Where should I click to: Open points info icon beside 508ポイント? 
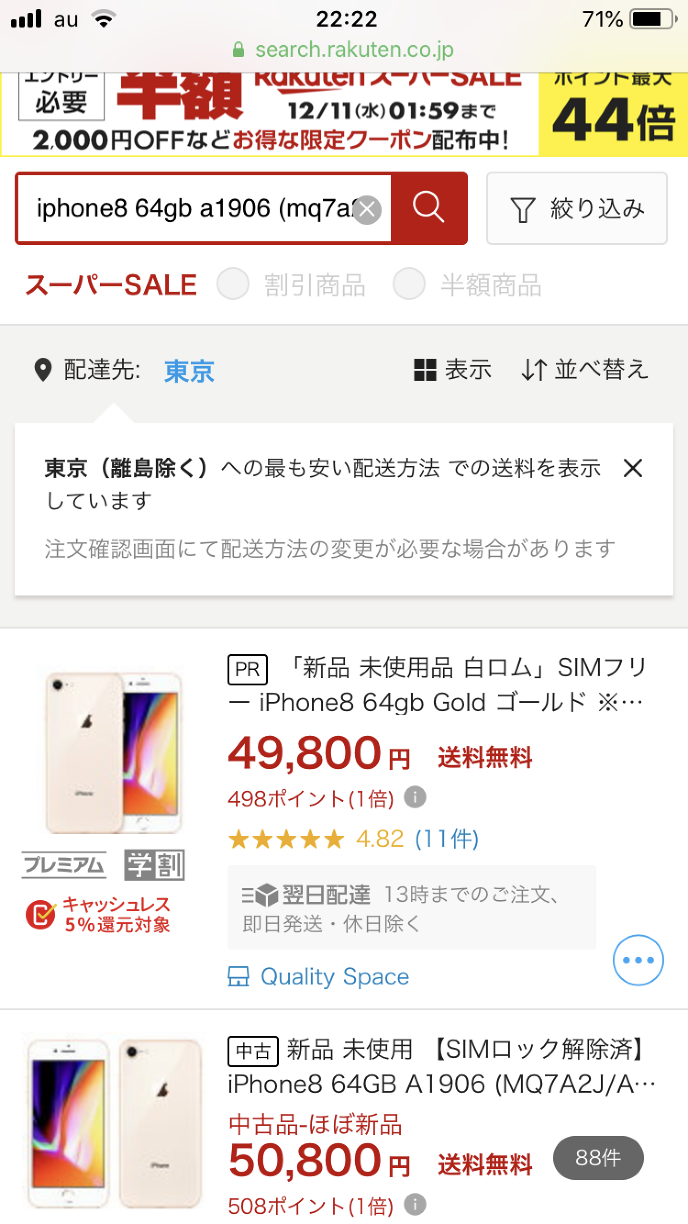pos(416,1204)
